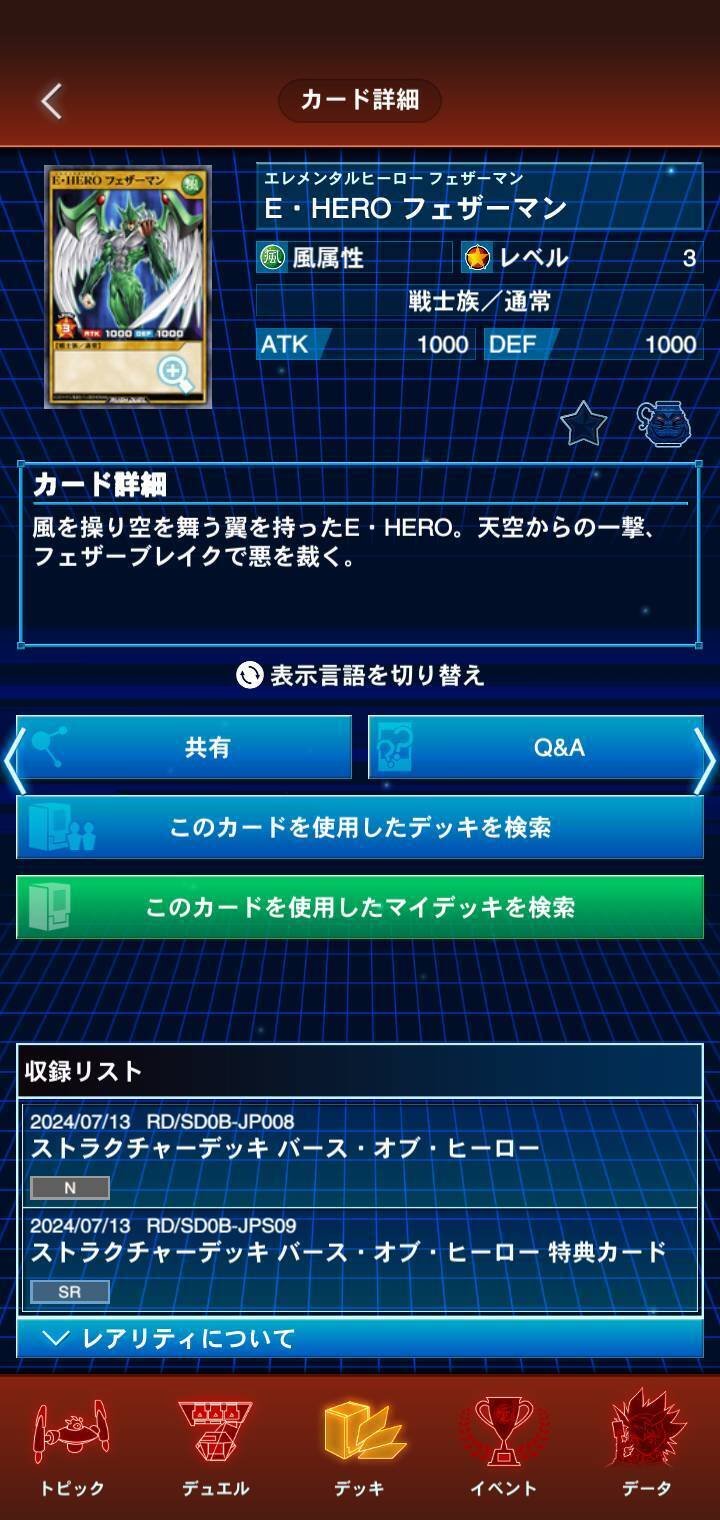720x1520 pixels.
Task: Tap the pot icon beside the star
Action: [666, 424]
